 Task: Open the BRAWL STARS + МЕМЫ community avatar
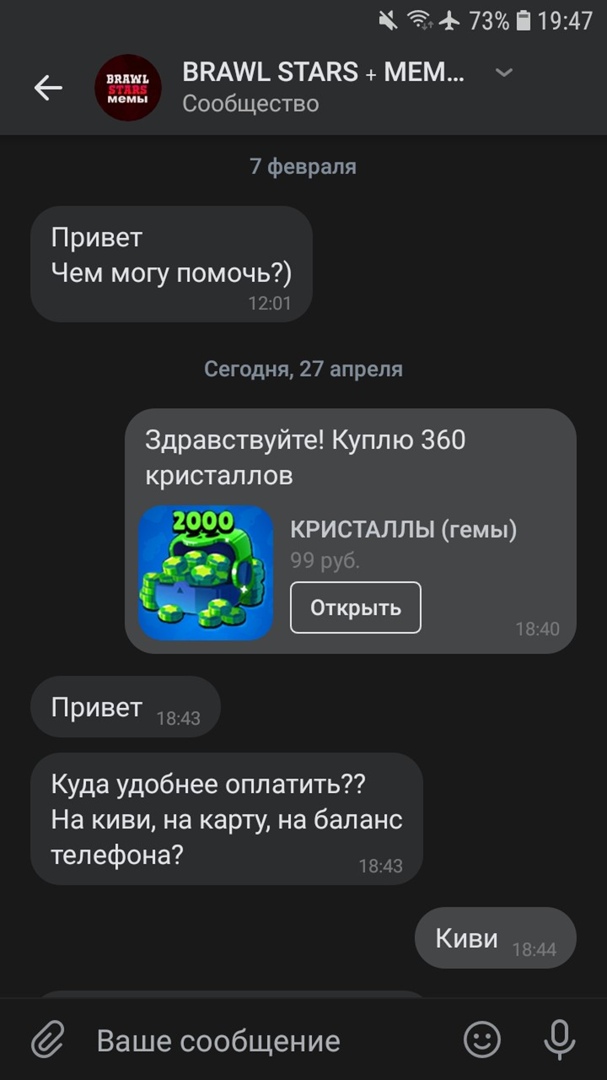128,88
